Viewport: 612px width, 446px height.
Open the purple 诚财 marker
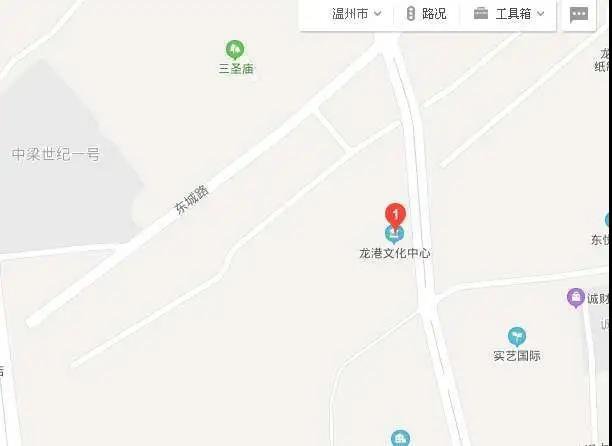(575, 297)
